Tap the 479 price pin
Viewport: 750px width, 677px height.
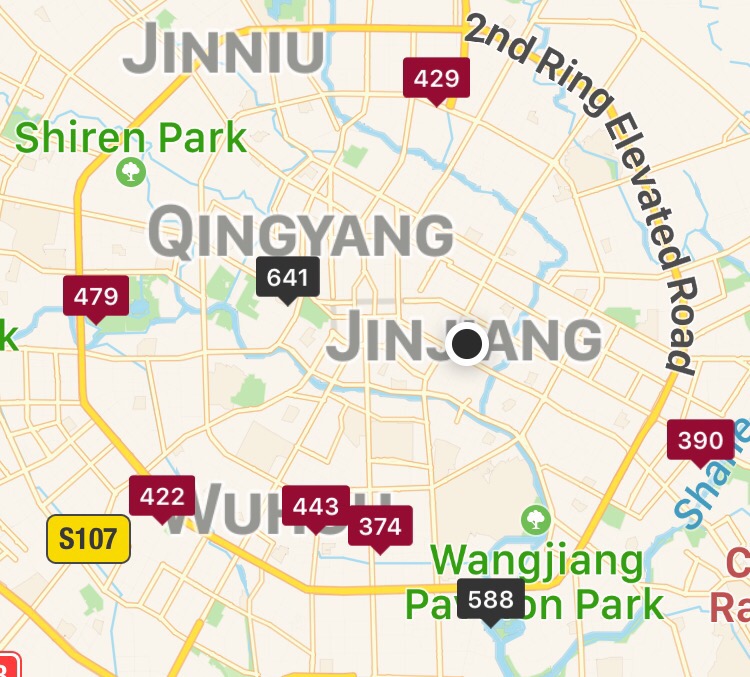[96, 296]
